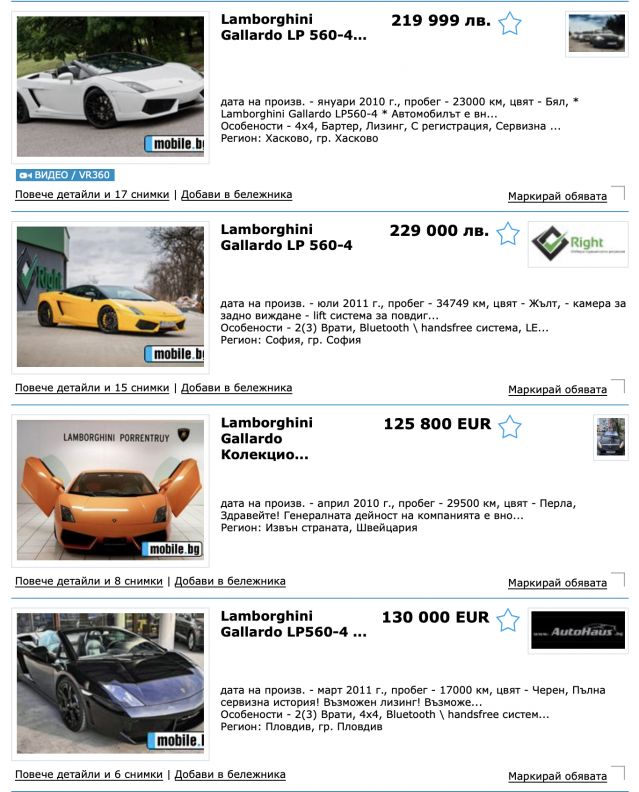The image size is (639, 792).
Task: Add the 8-photo listing to notebook
Action: click(x=230, y=580)
